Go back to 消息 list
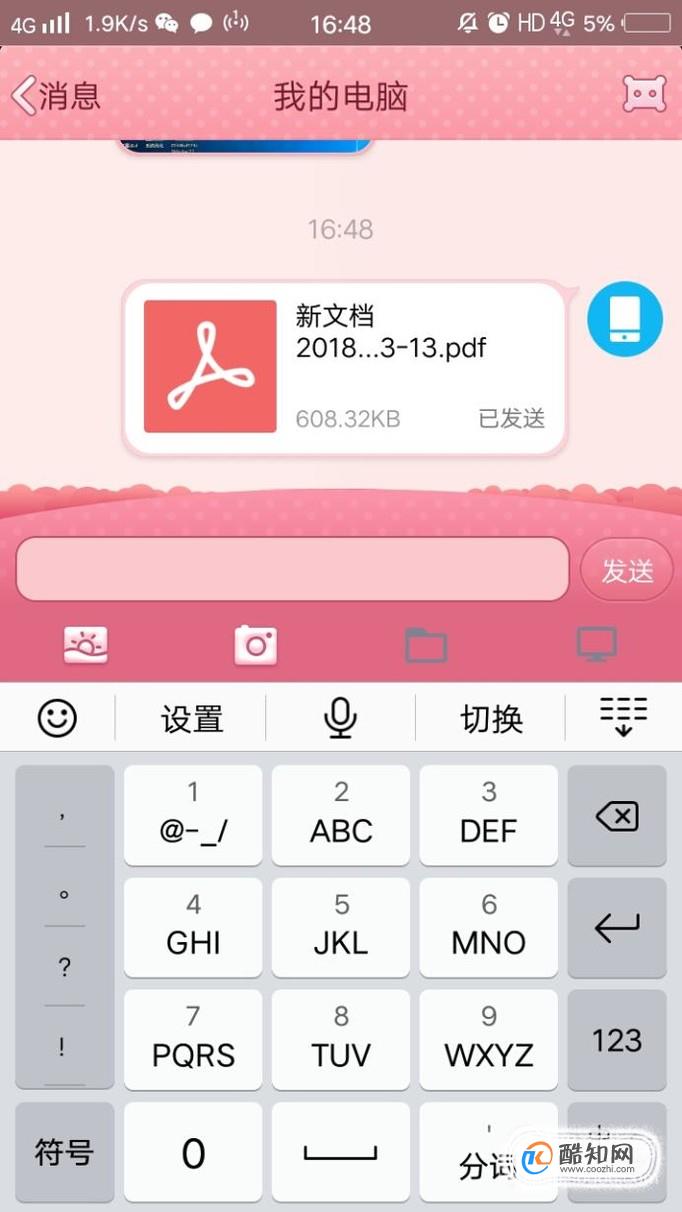 tap(55, 96)
